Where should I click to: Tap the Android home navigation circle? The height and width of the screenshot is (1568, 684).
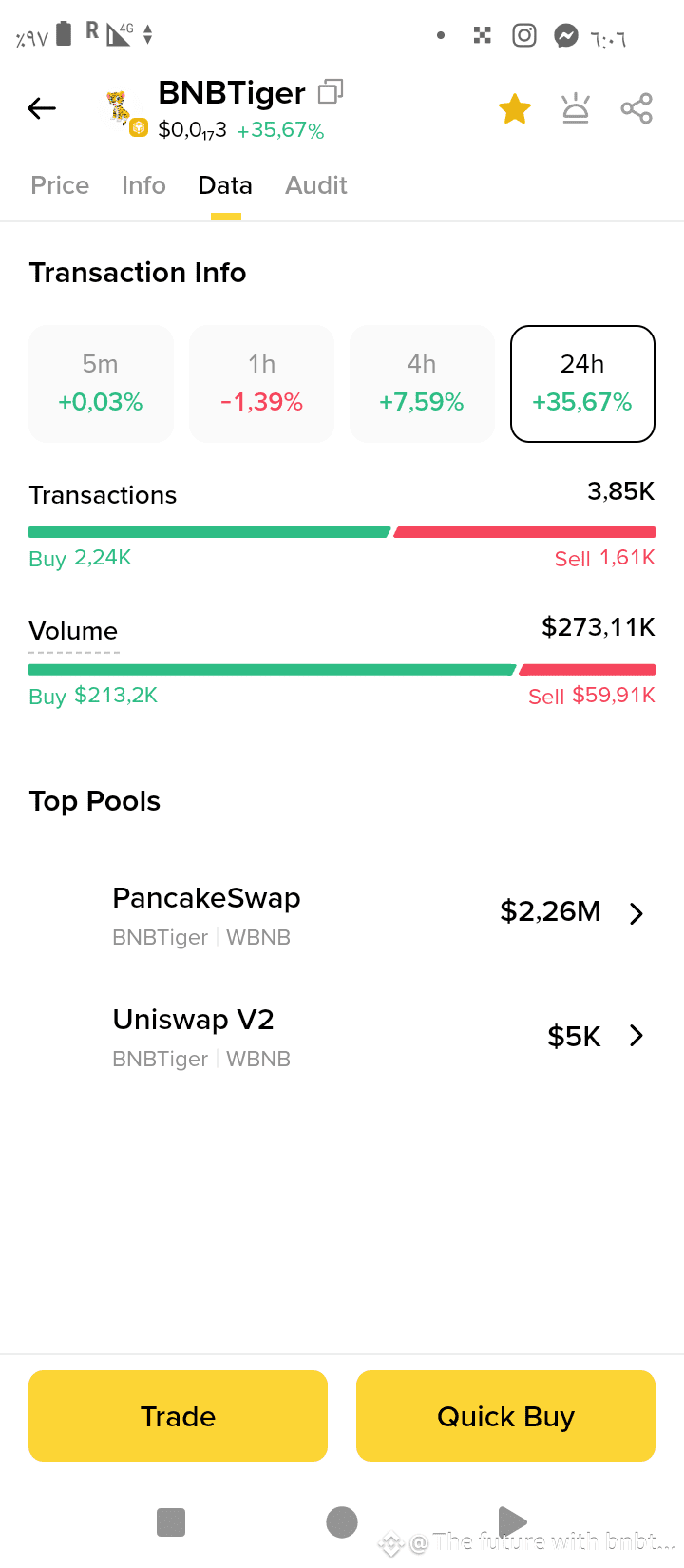tap(342, 1521)
